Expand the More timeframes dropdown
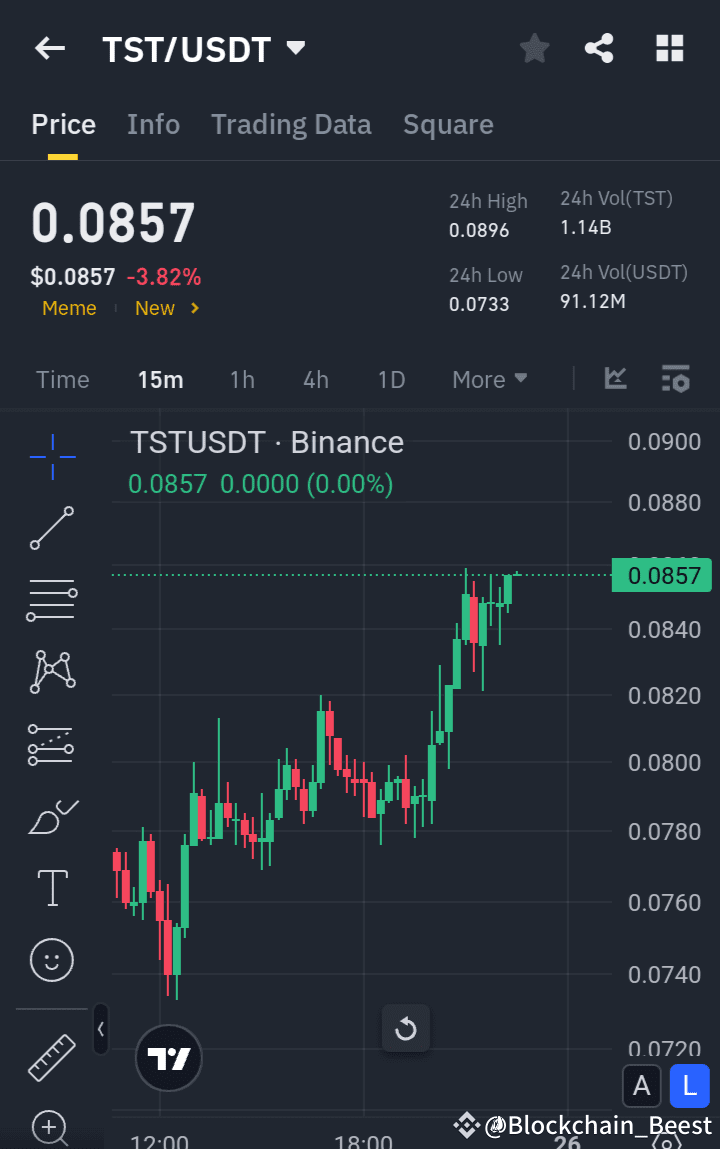The image size is (720, 1149). pos(489,379)
